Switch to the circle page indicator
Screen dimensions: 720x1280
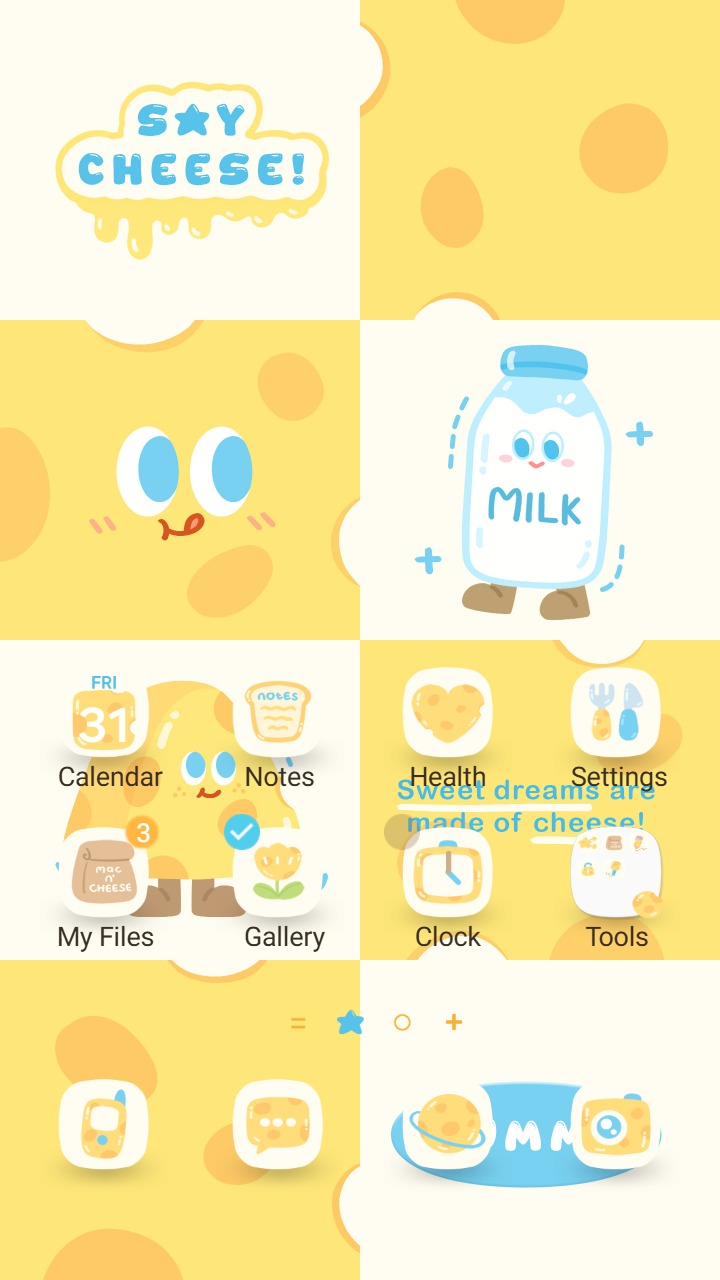(402, 1023)
